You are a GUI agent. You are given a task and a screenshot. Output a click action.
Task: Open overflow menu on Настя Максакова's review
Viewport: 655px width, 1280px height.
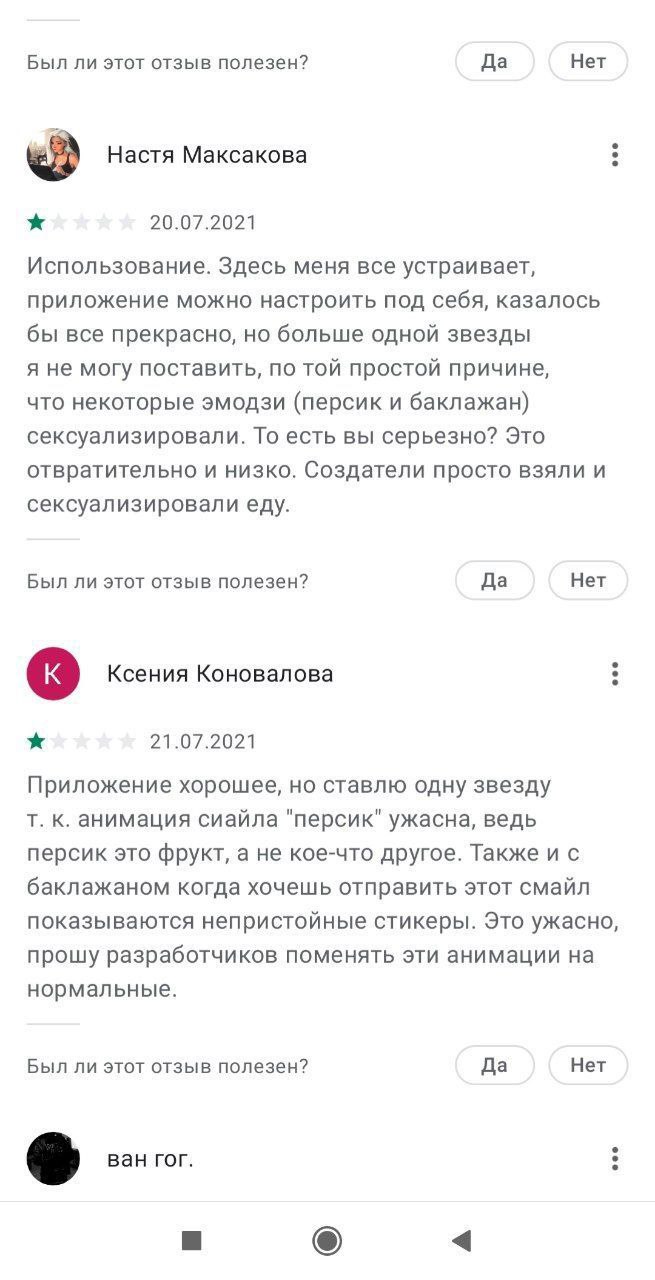click(615, 155)
